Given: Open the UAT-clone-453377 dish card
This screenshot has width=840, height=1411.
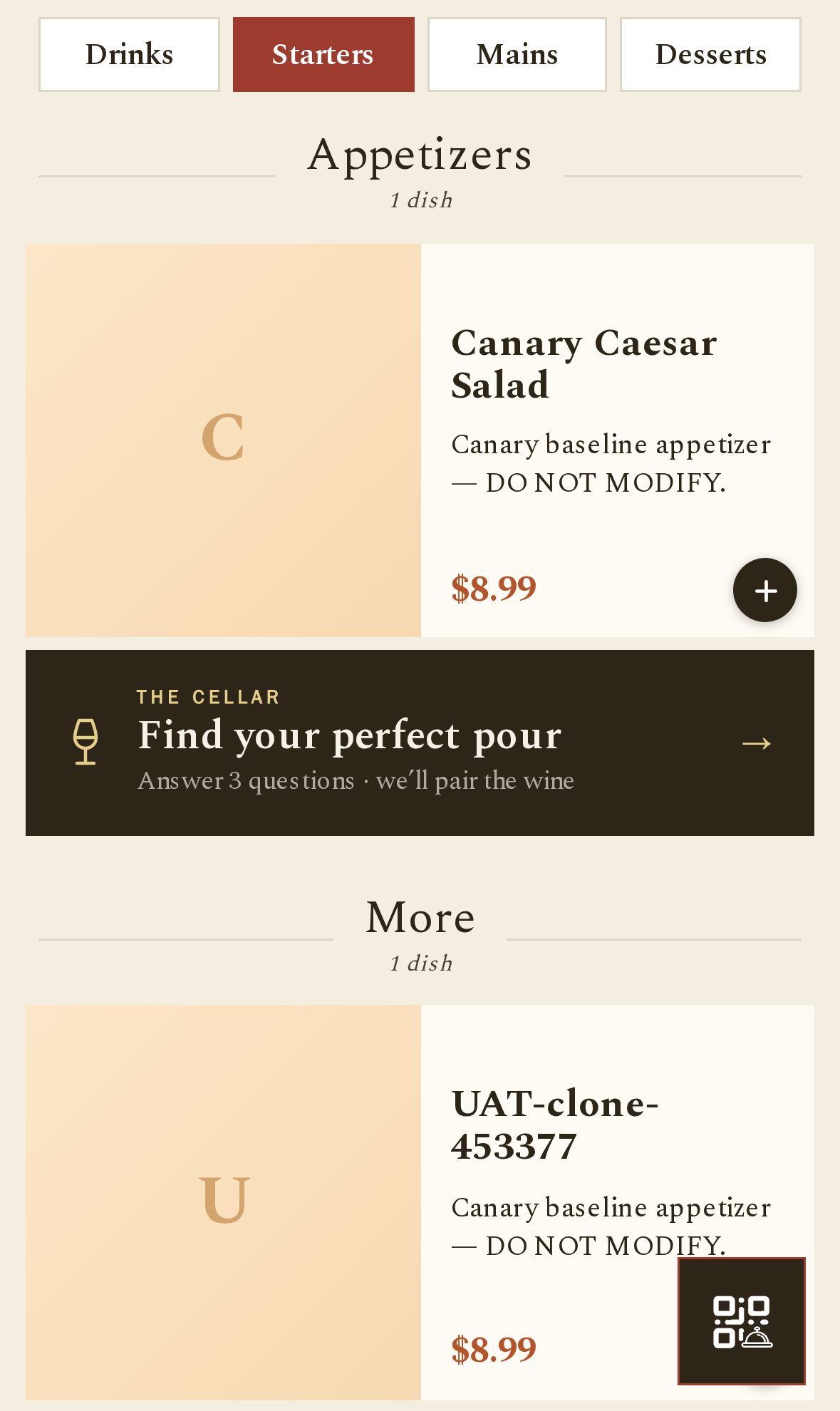Looking at the screenshot, I should pos(420,1202).
